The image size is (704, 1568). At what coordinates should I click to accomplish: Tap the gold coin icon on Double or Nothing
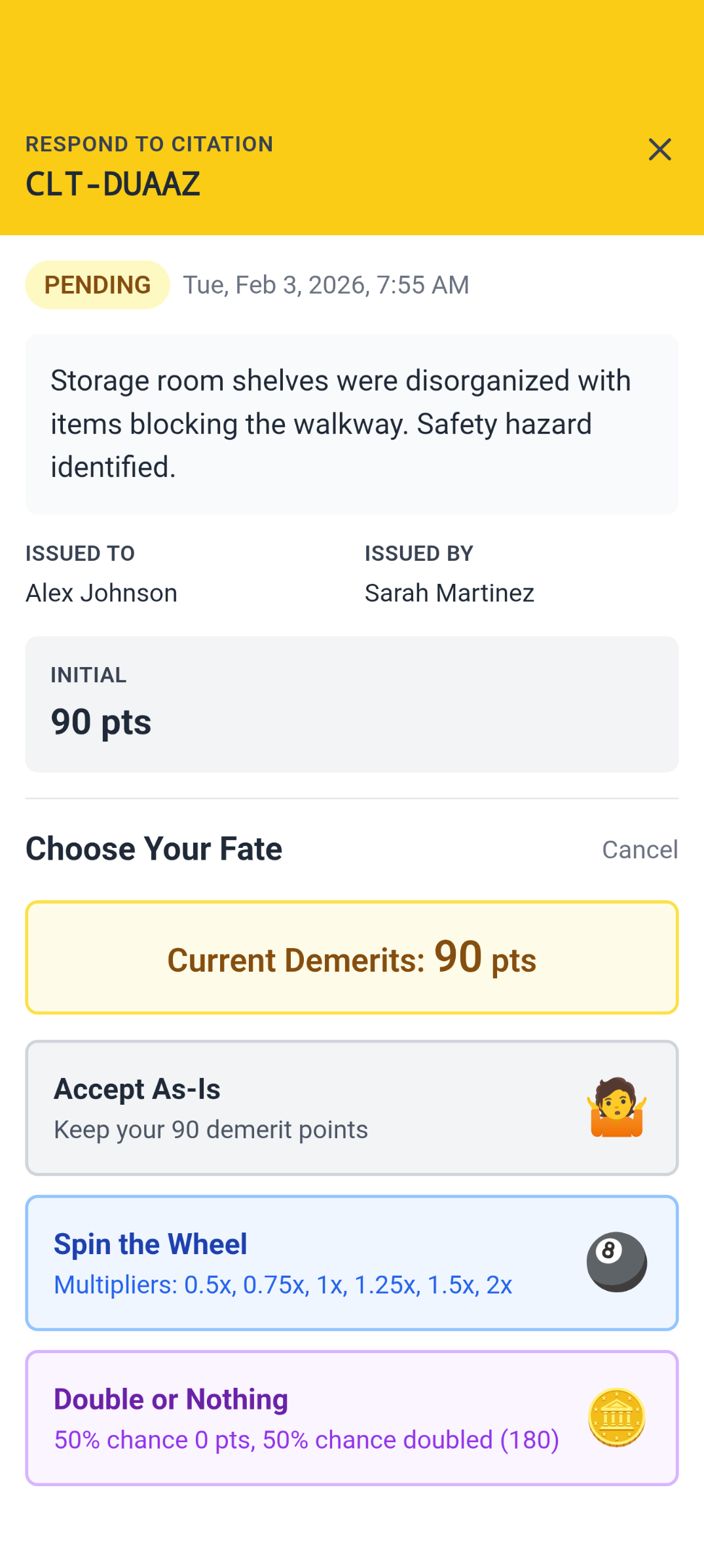point(616,1417)
